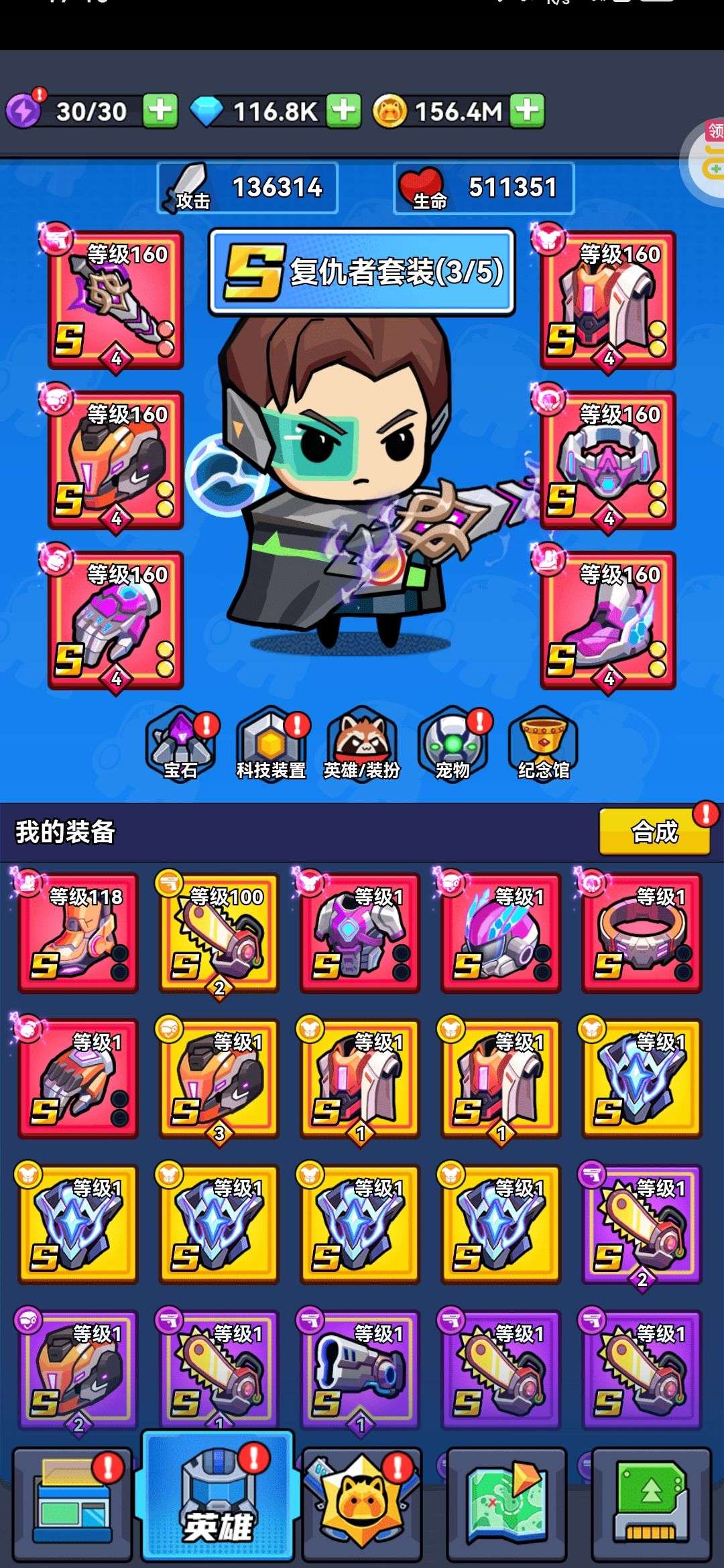The image size is (724, 1568).
Task: Select the equipped level 160 gloves slot
Action: [115, 620]
